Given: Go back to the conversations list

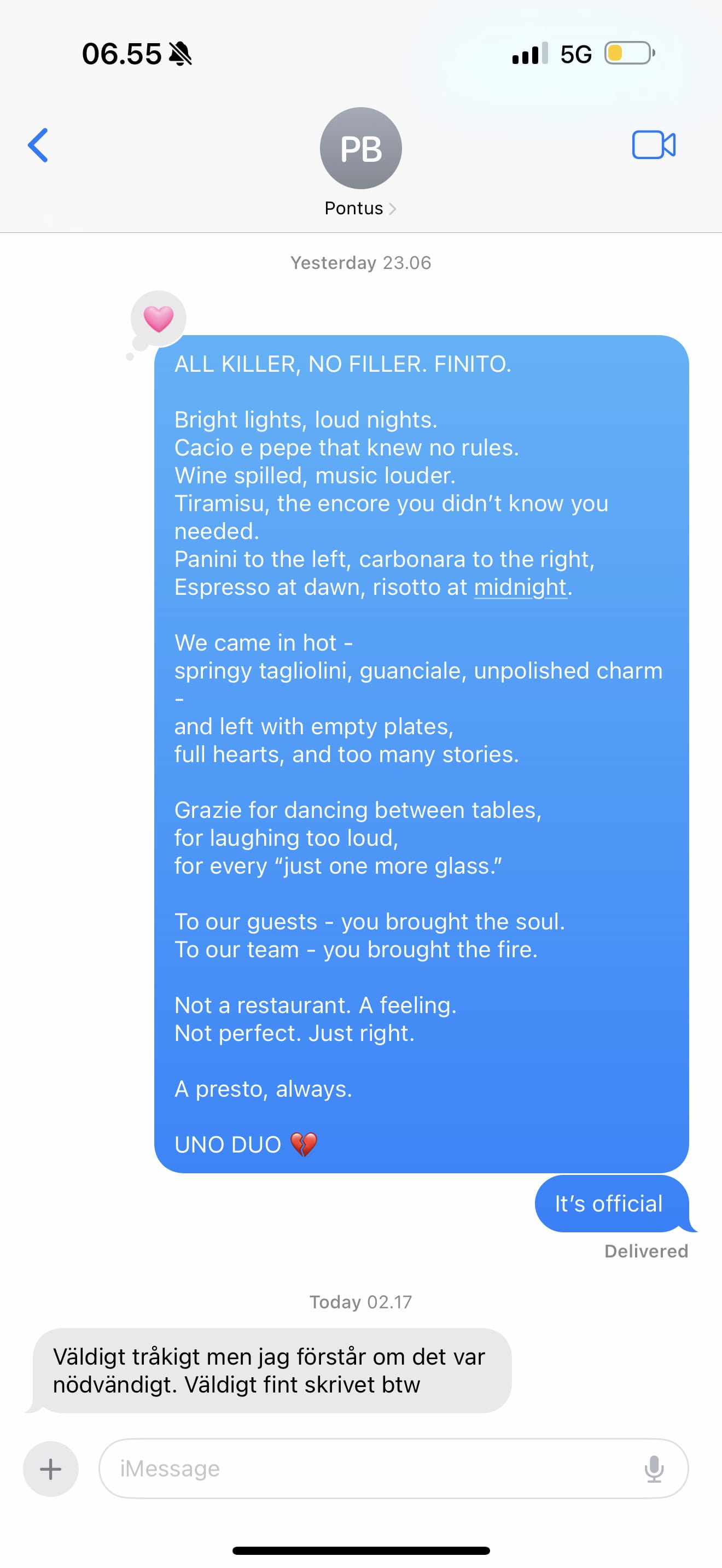Looking at the screenshot, I should 38,145.
